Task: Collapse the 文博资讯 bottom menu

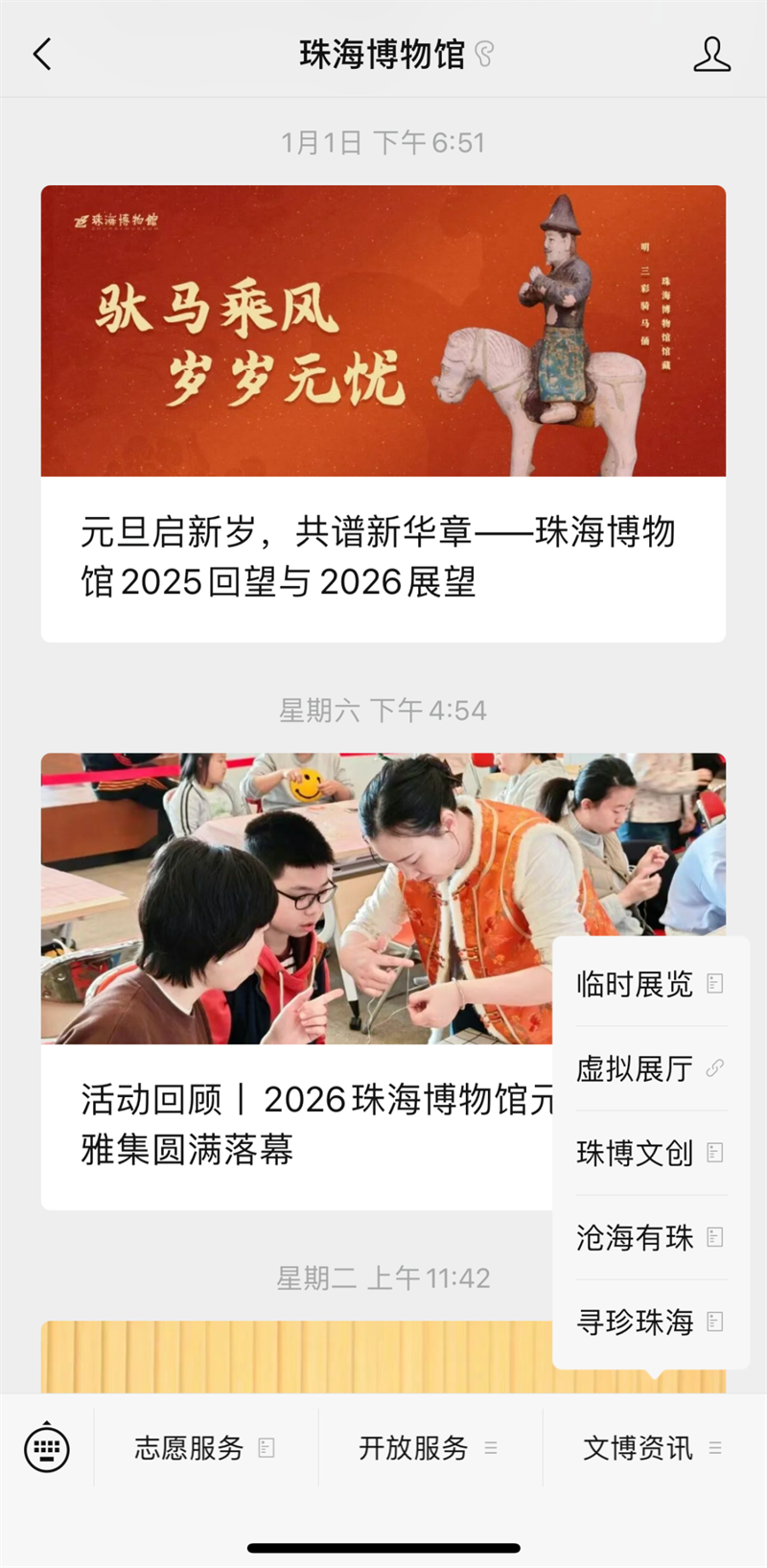Action: pyautogui.click(x=653, y=1448)
